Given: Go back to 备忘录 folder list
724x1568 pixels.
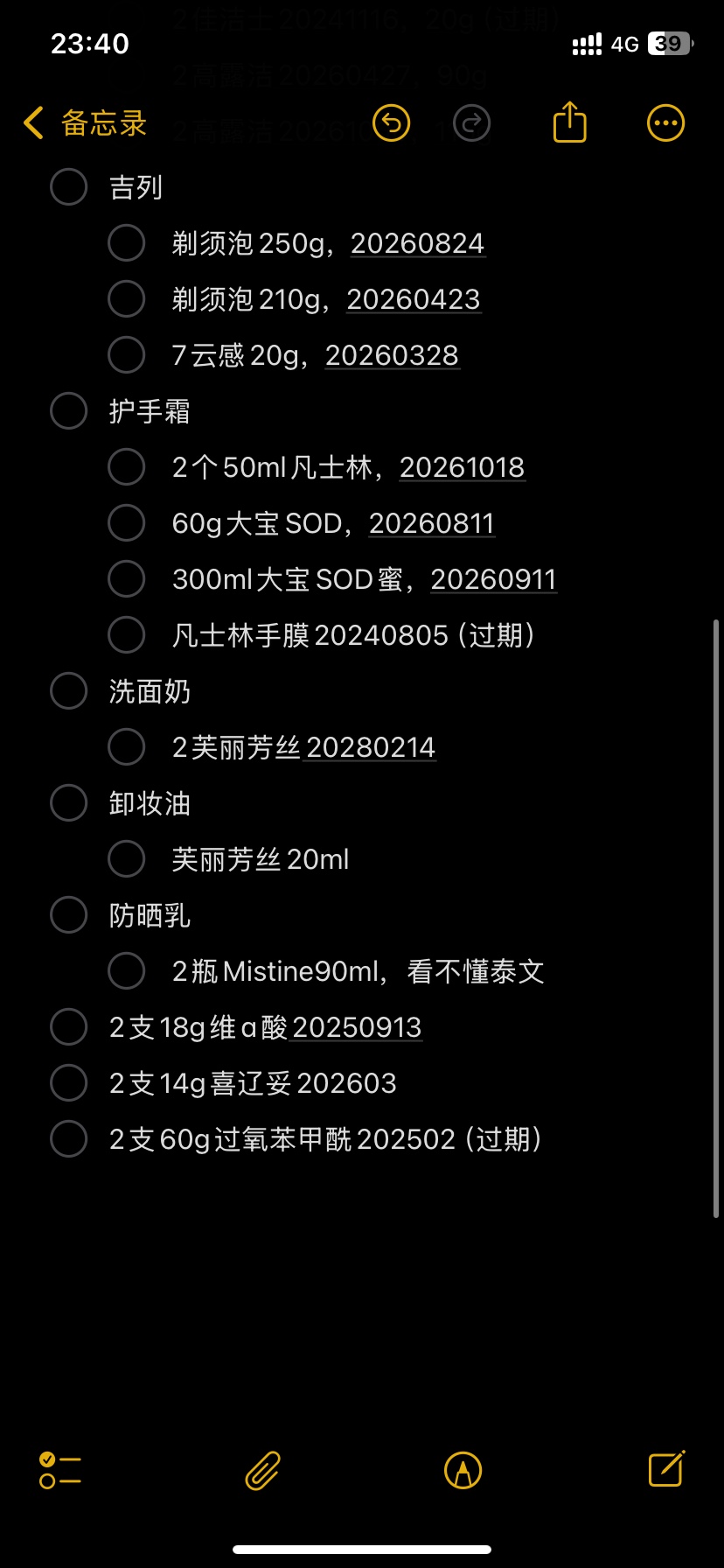Looking at the screenshot, I should (85, 123).
